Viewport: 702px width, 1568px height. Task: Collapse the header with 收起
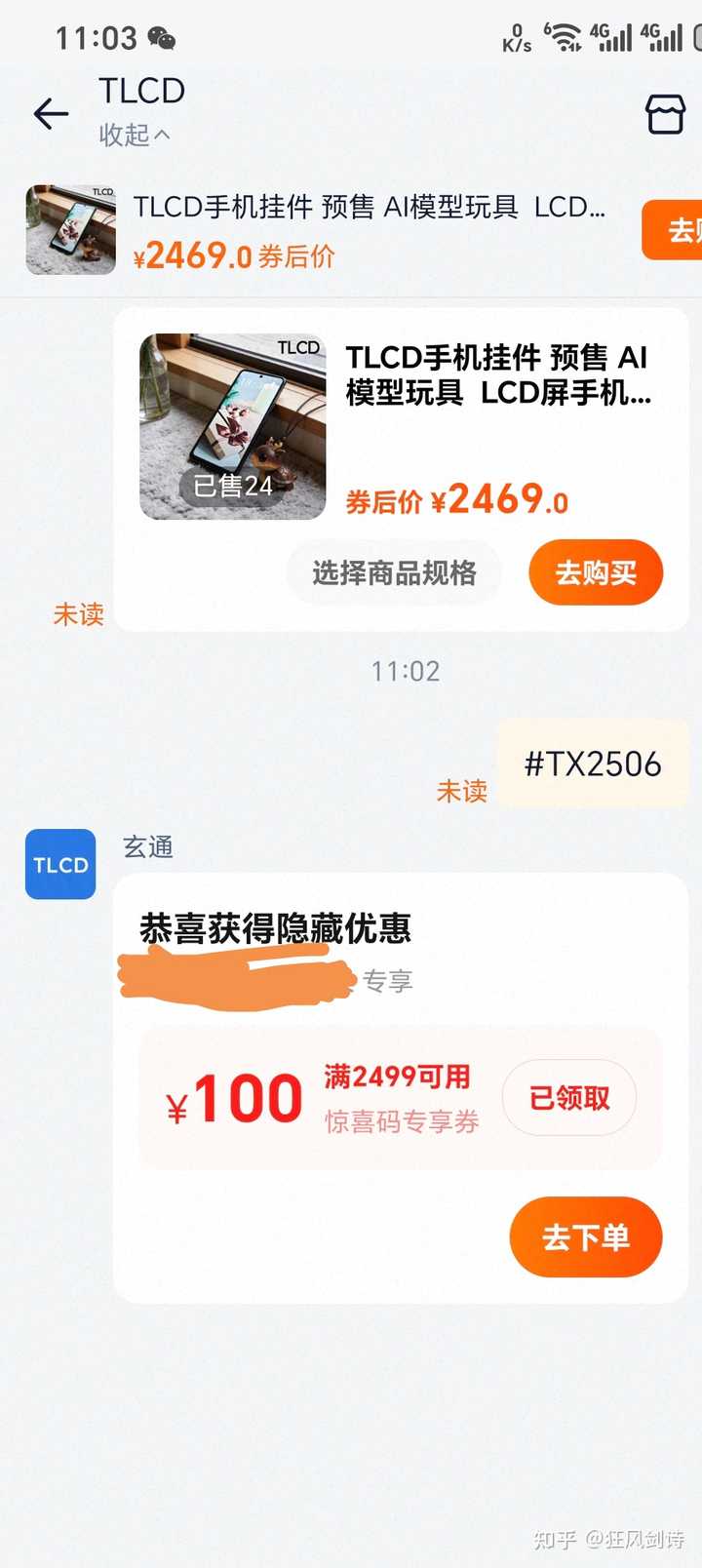(135, 135)
